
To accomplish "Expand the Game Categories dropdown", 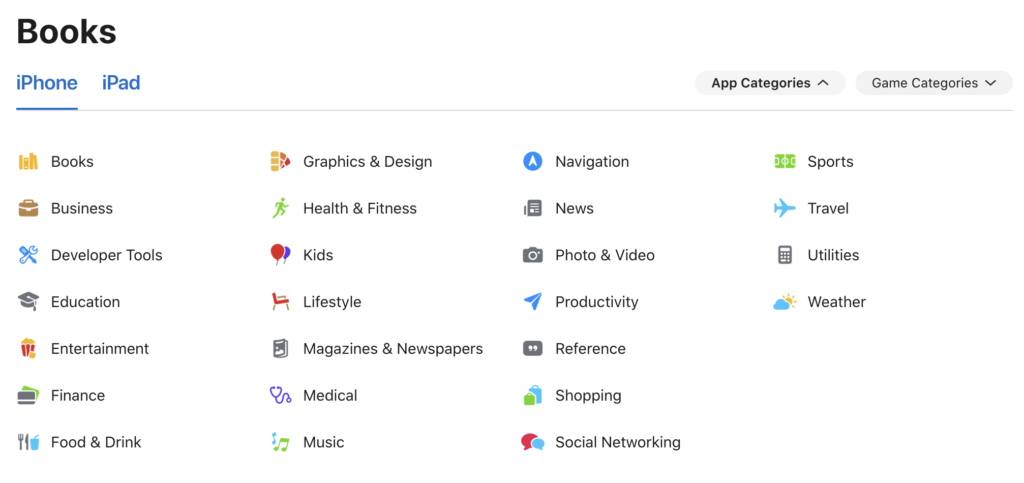I will [933, 83].
